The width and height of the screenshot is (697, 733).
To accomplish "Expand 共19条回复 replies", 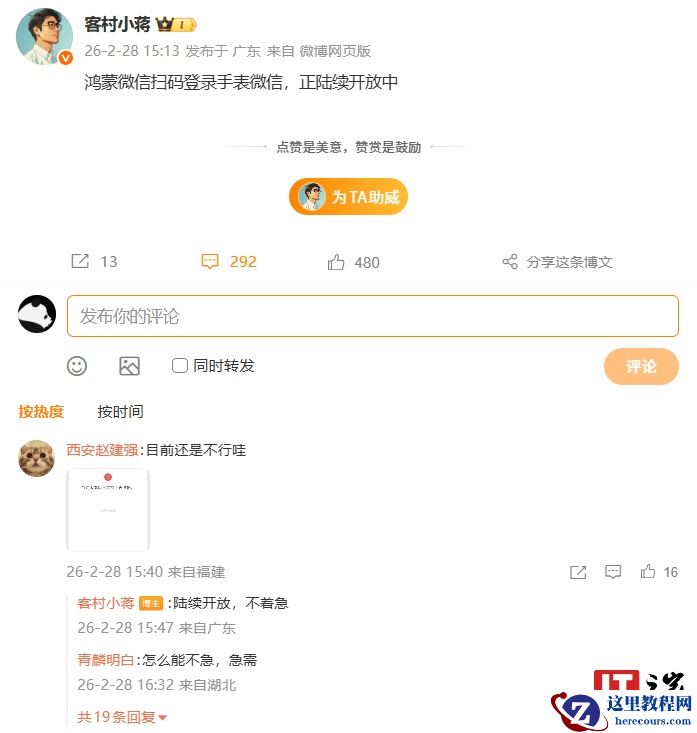I will point(122,716).
